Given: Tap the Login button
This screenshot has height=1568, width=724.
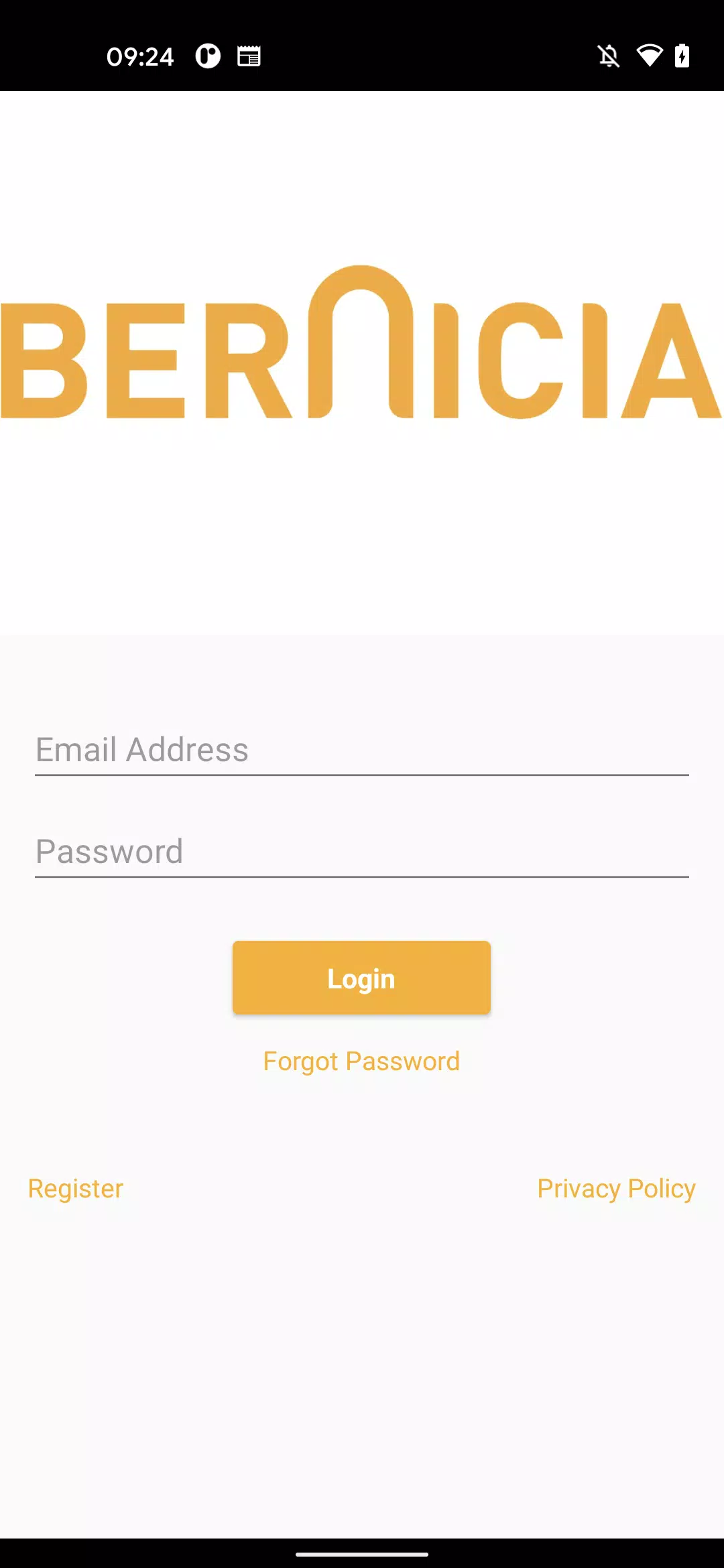Looking at the screenshot, I should [x=361, y=978].
